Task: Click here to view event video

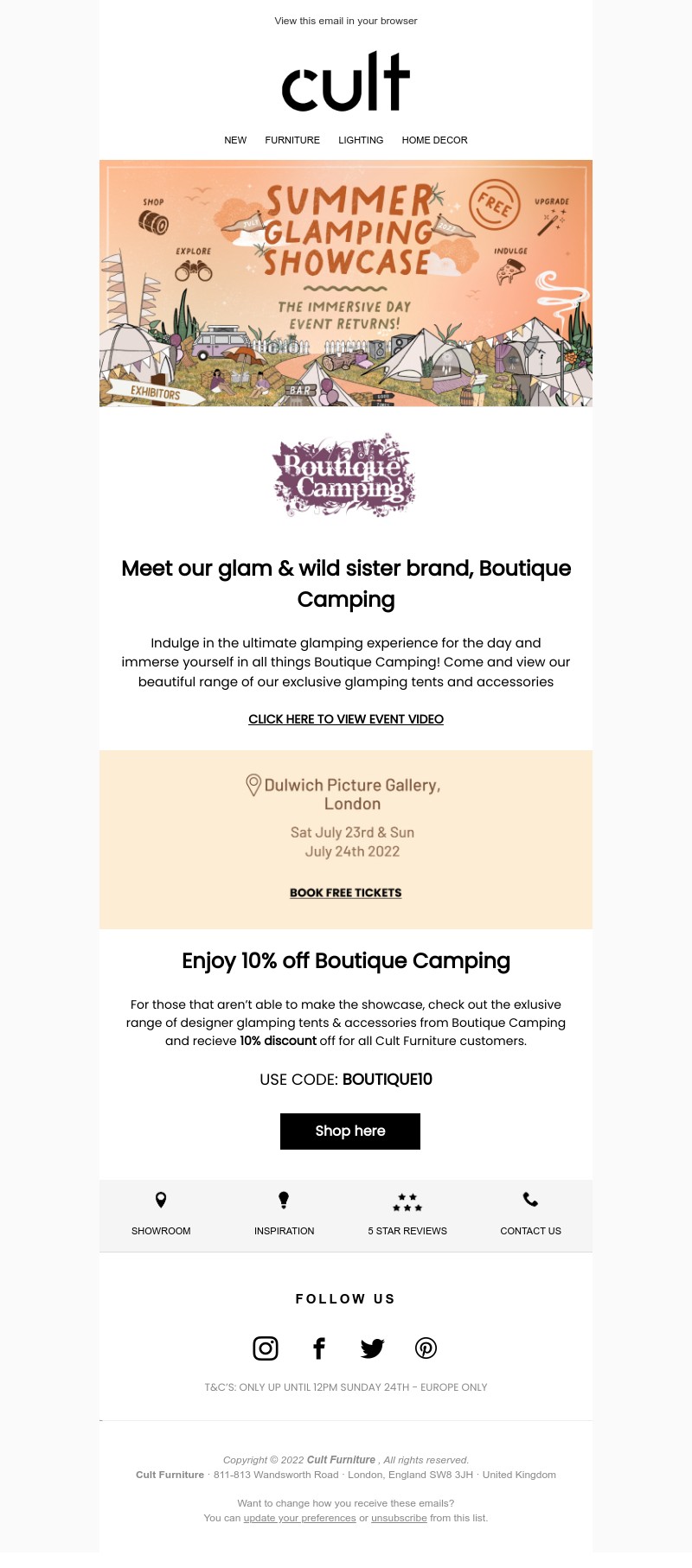Action: (346, 719)
